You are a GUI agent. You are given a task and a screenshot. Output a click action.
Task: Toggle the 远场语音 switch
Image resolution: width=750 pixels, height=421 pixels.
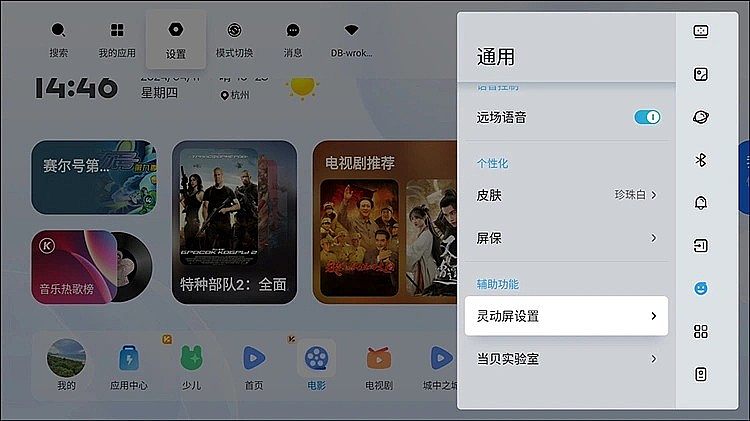point(647,117)
